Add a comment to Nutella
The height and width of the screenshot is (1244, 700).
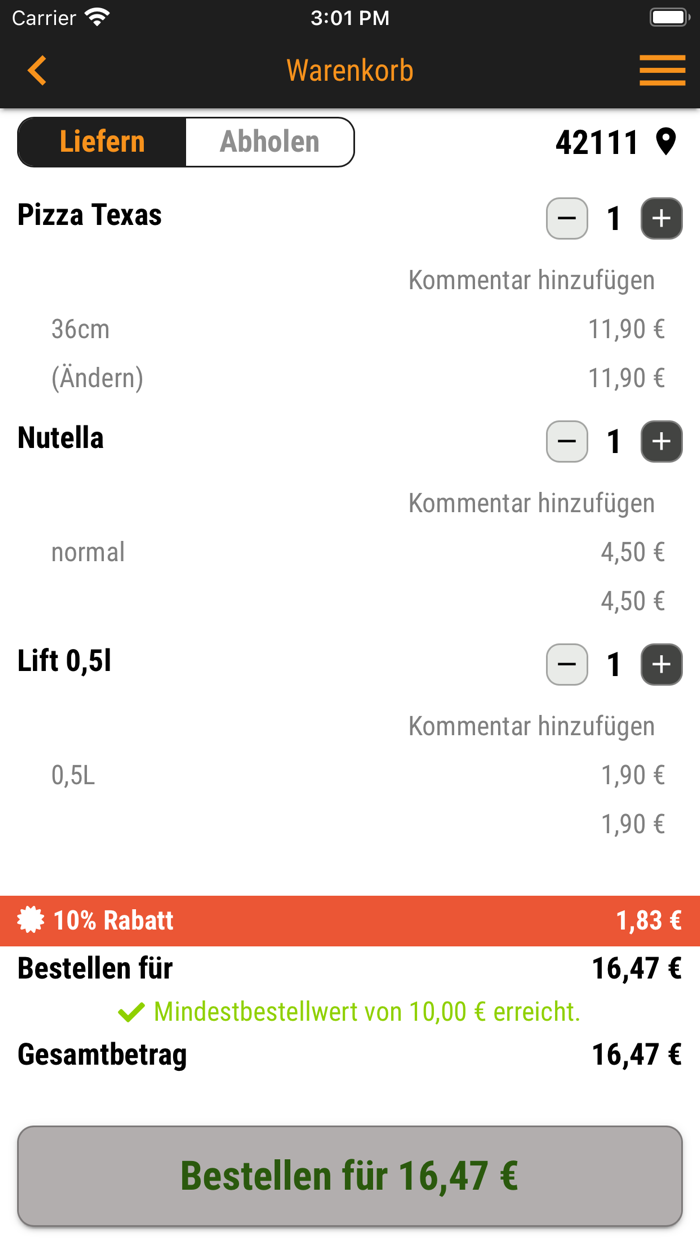531,503
